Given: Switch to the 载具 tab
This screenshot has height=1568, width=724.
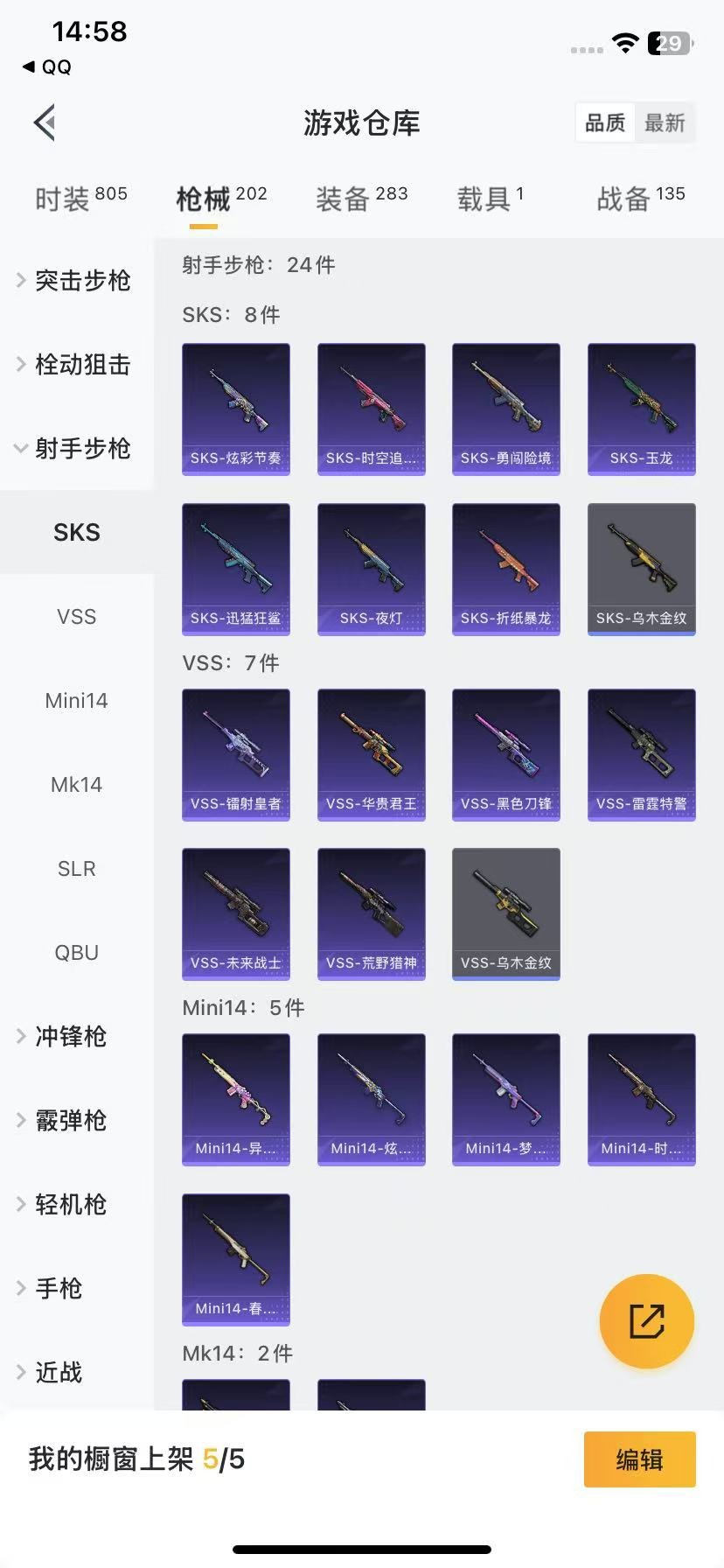Looking at the screenshot, I should point(491,198).
